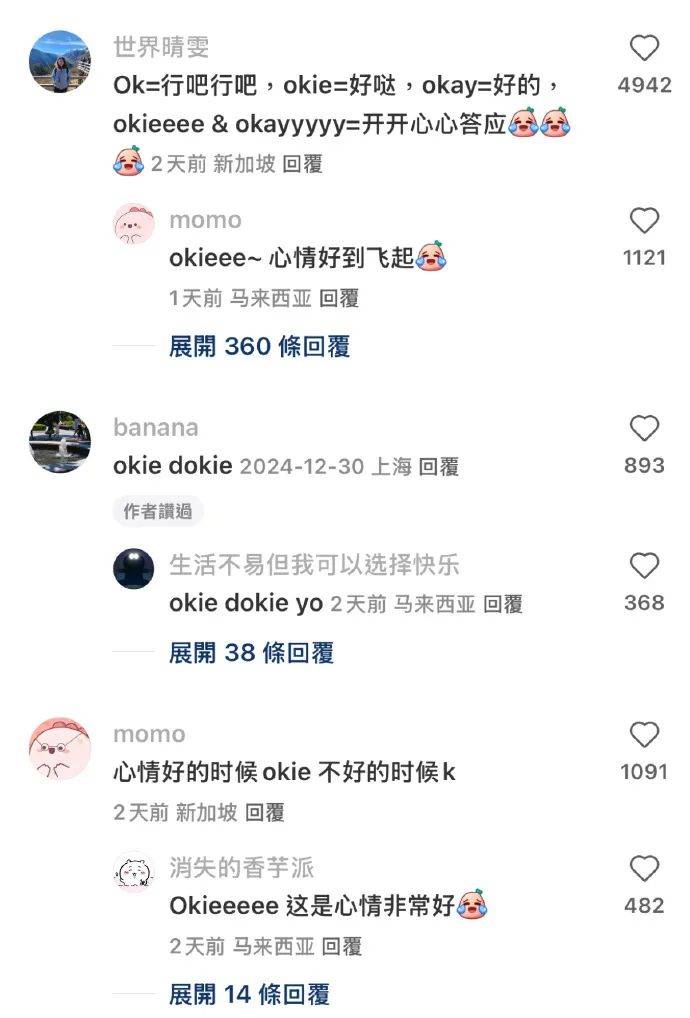Expand the 360 replies thread

click(x=259, y=347)
